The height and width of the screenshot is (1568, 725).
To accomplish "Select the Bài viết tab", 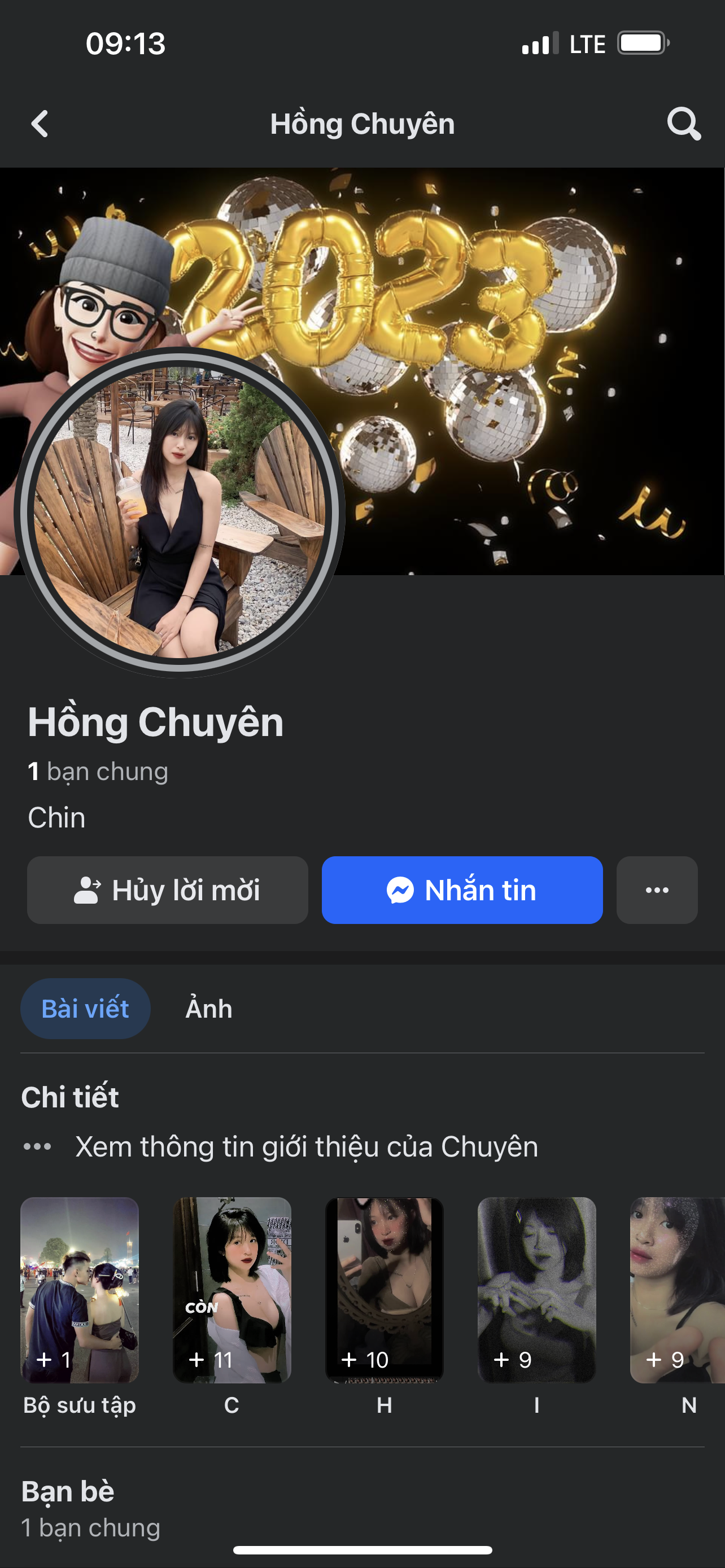I will coord(85,1009).
